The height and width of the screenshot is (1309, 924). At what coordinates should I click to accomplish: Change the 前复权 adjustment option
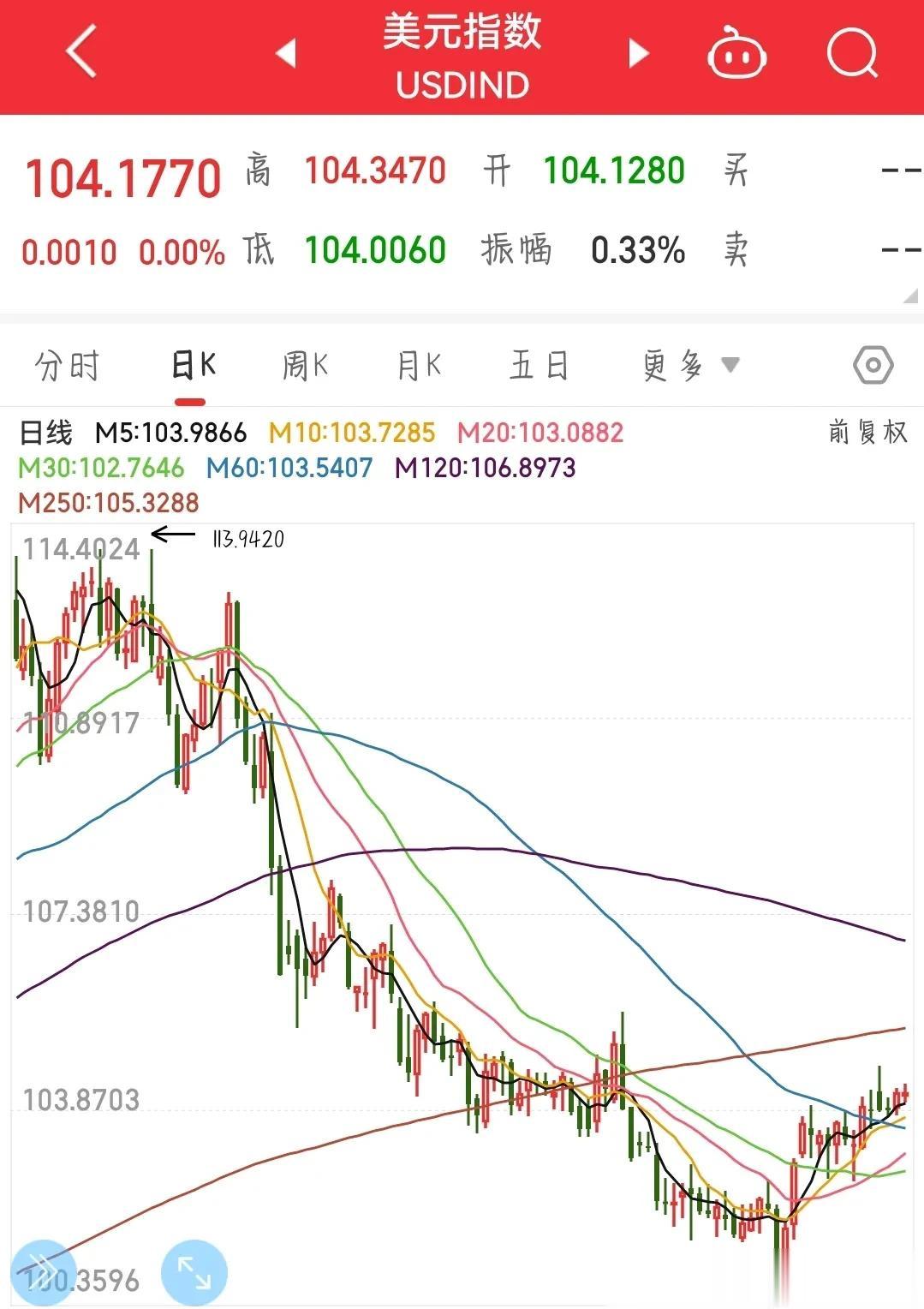click(867, 432)
